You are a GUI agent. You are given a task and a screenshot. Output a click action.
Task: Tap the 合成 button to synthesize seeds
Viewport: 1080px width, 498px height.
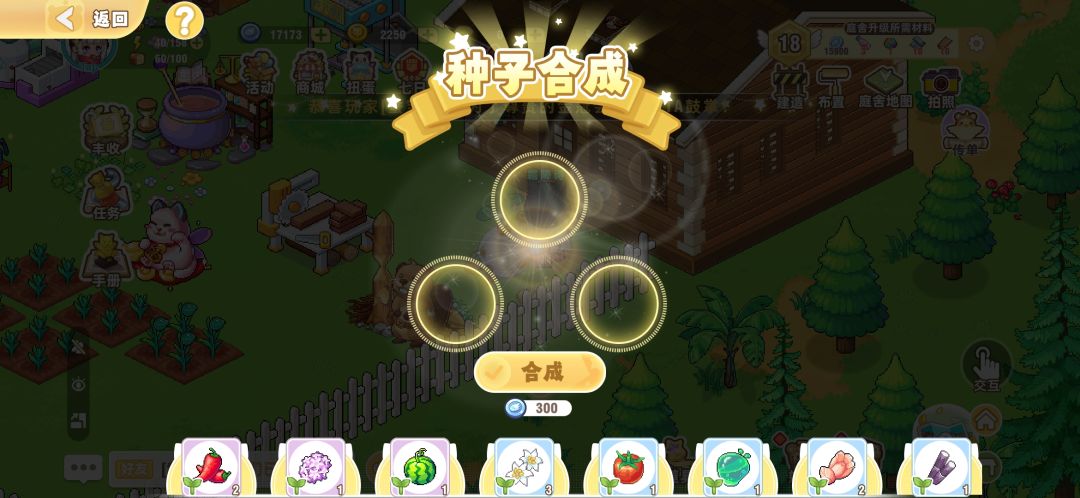point(540,372)
